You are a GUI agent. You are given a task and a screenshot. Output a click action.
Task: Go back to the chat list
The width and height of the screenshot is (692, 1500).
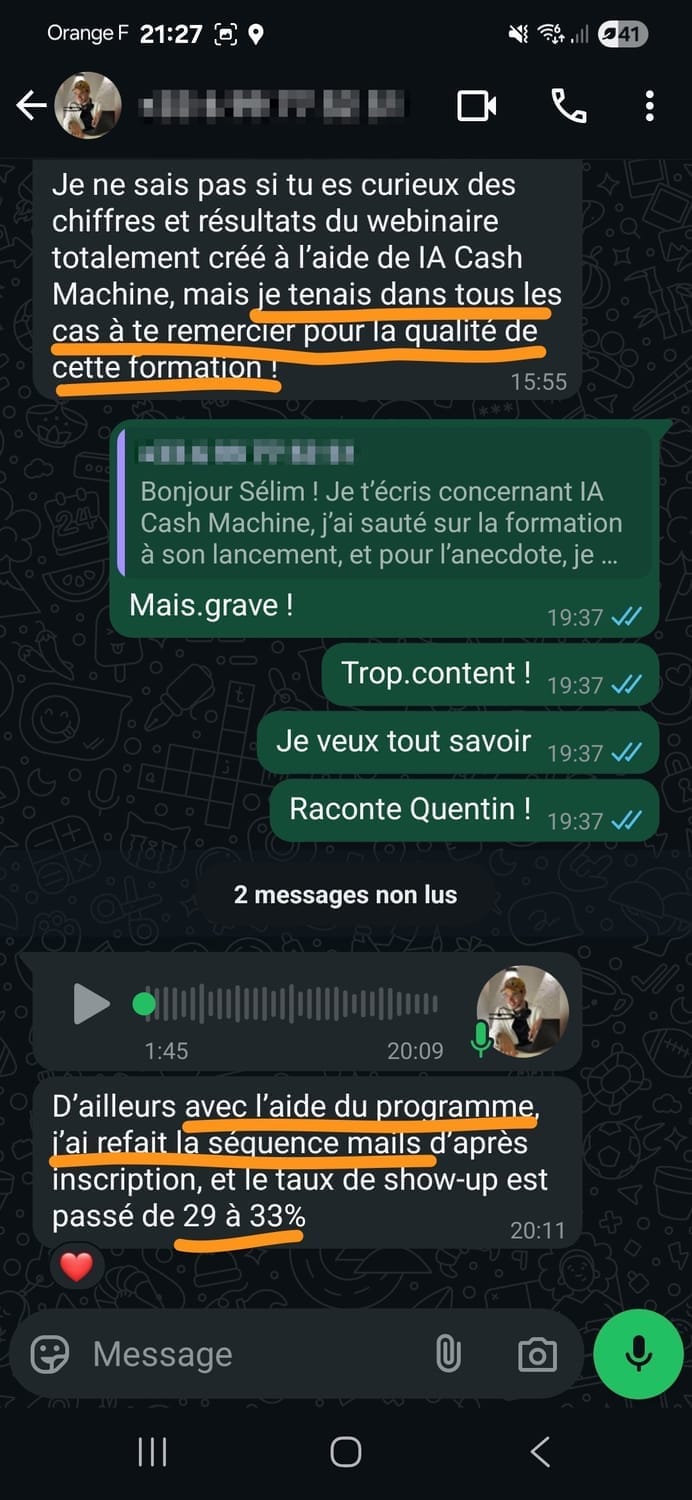tap(31, 106)
